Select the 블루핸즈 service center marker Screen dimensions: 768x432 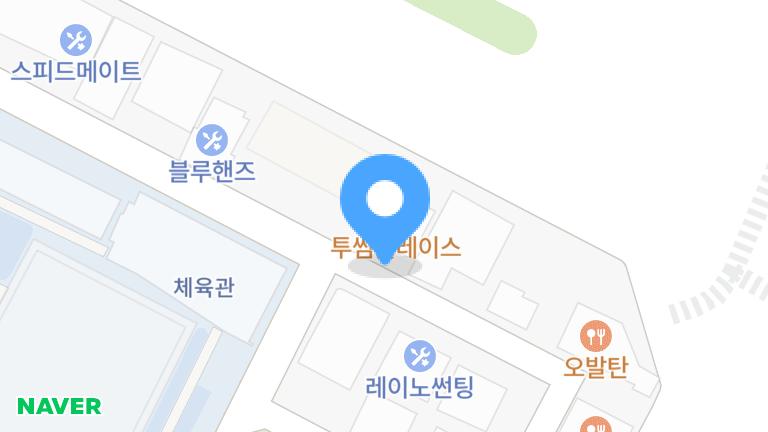tap(212, 140)
